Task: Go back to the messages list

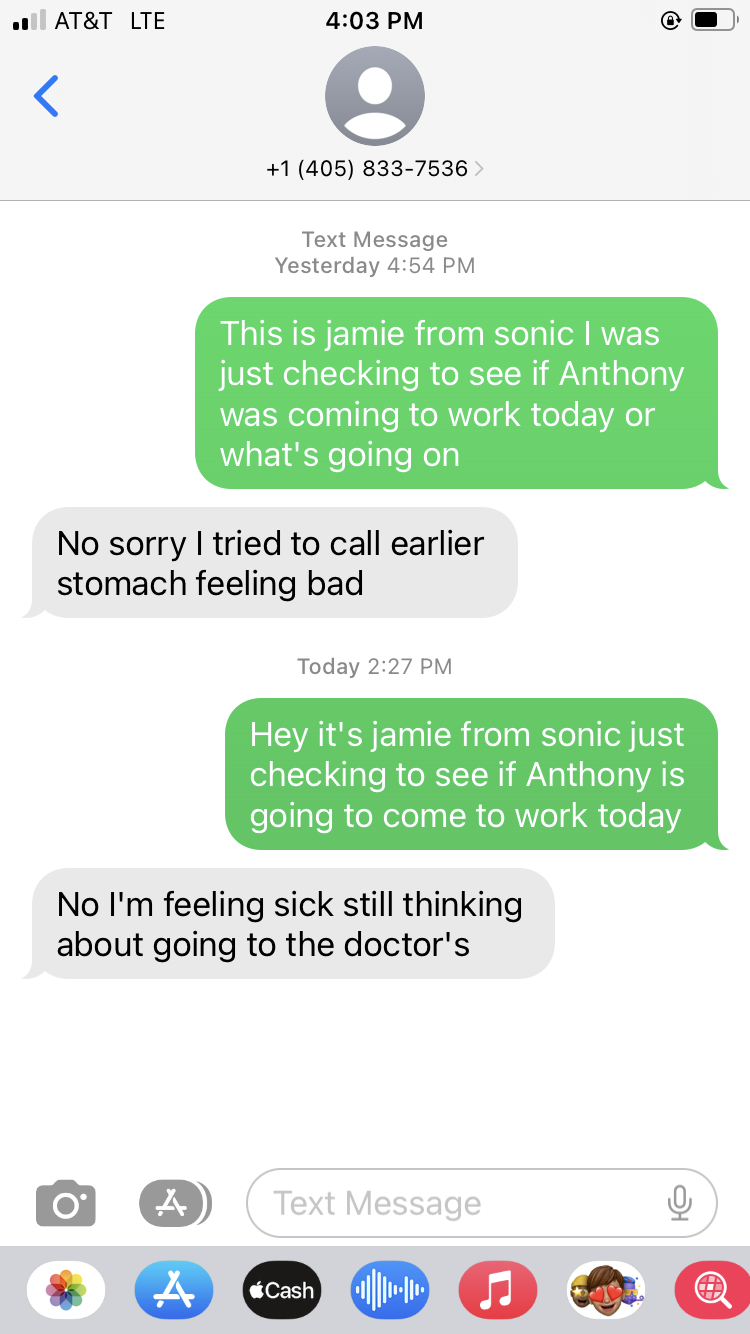Action: (x=46, y=96)
